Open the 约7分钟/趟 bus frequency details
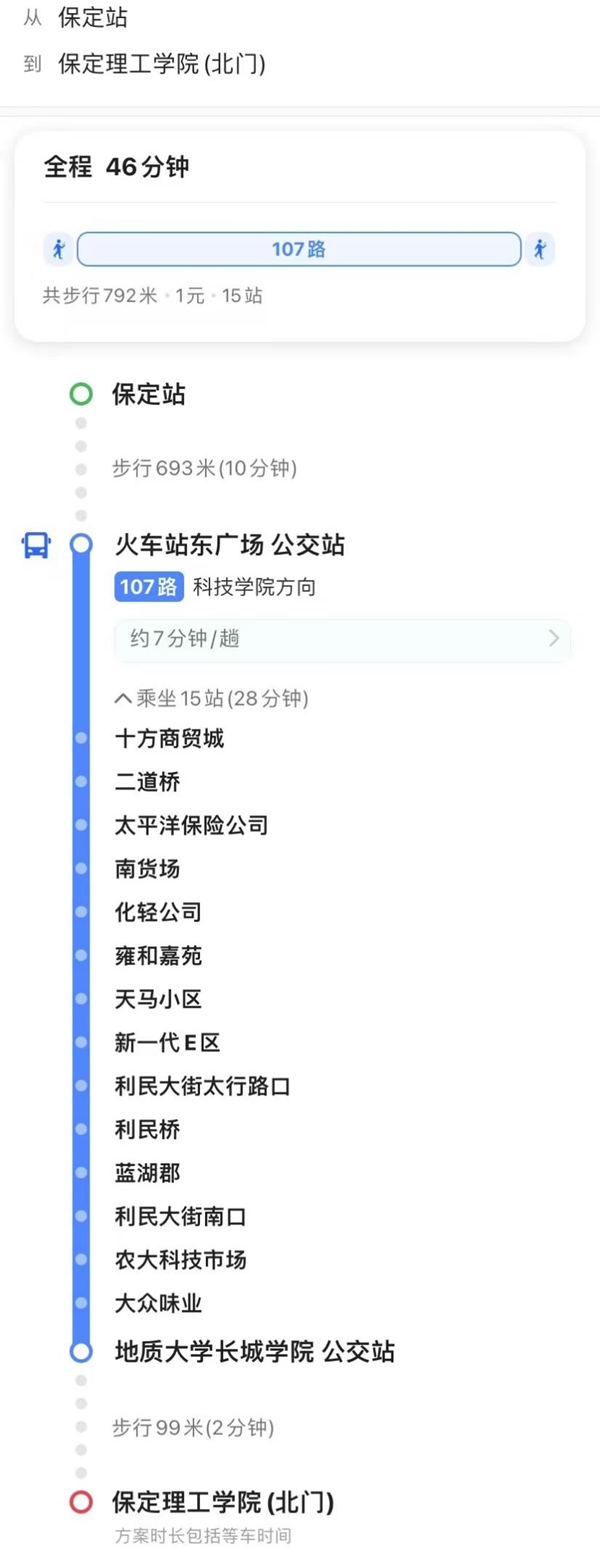This screenshot has height=1547, width=600. pyautogui.click(x=342, y=640)
